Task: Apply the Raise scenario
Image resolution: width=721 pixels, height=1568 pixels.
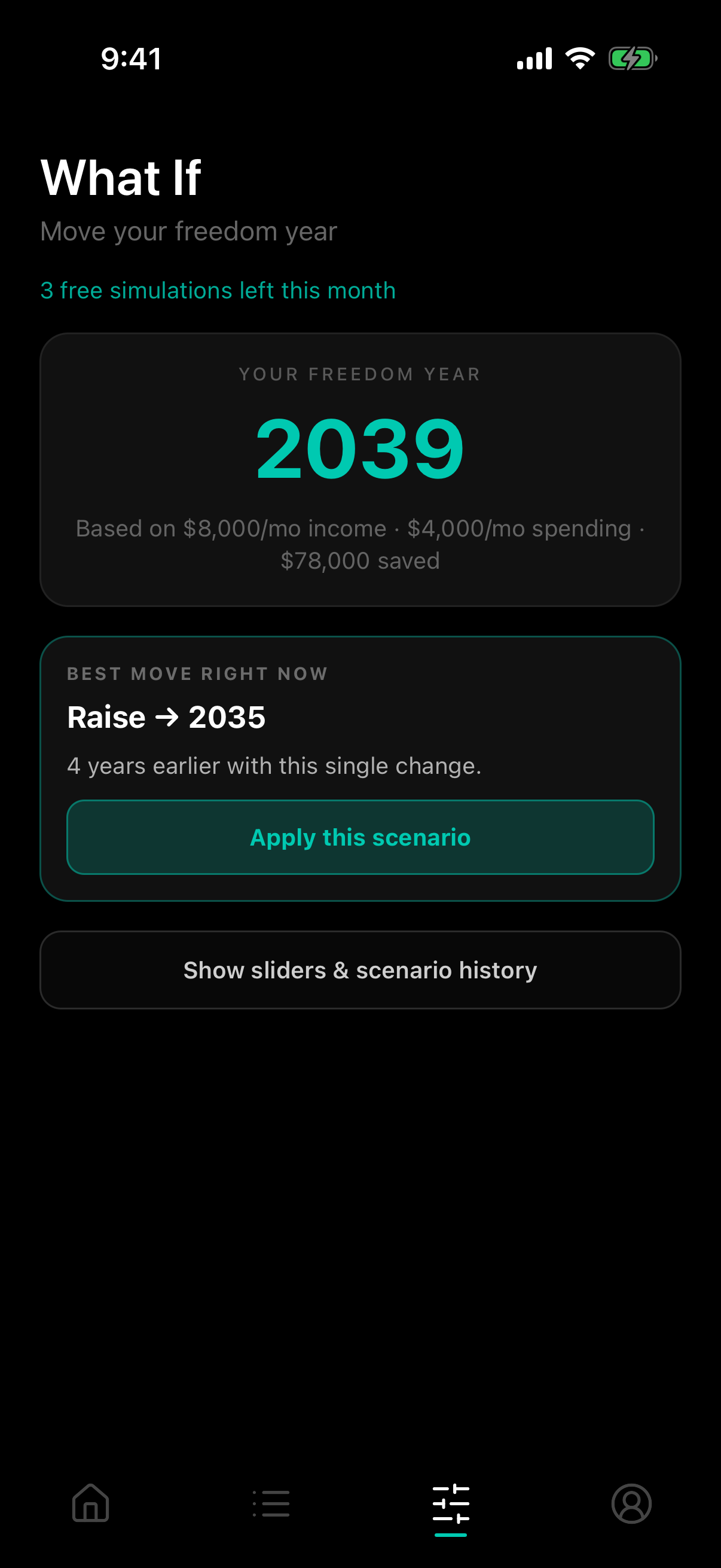Action: point(360,837)
